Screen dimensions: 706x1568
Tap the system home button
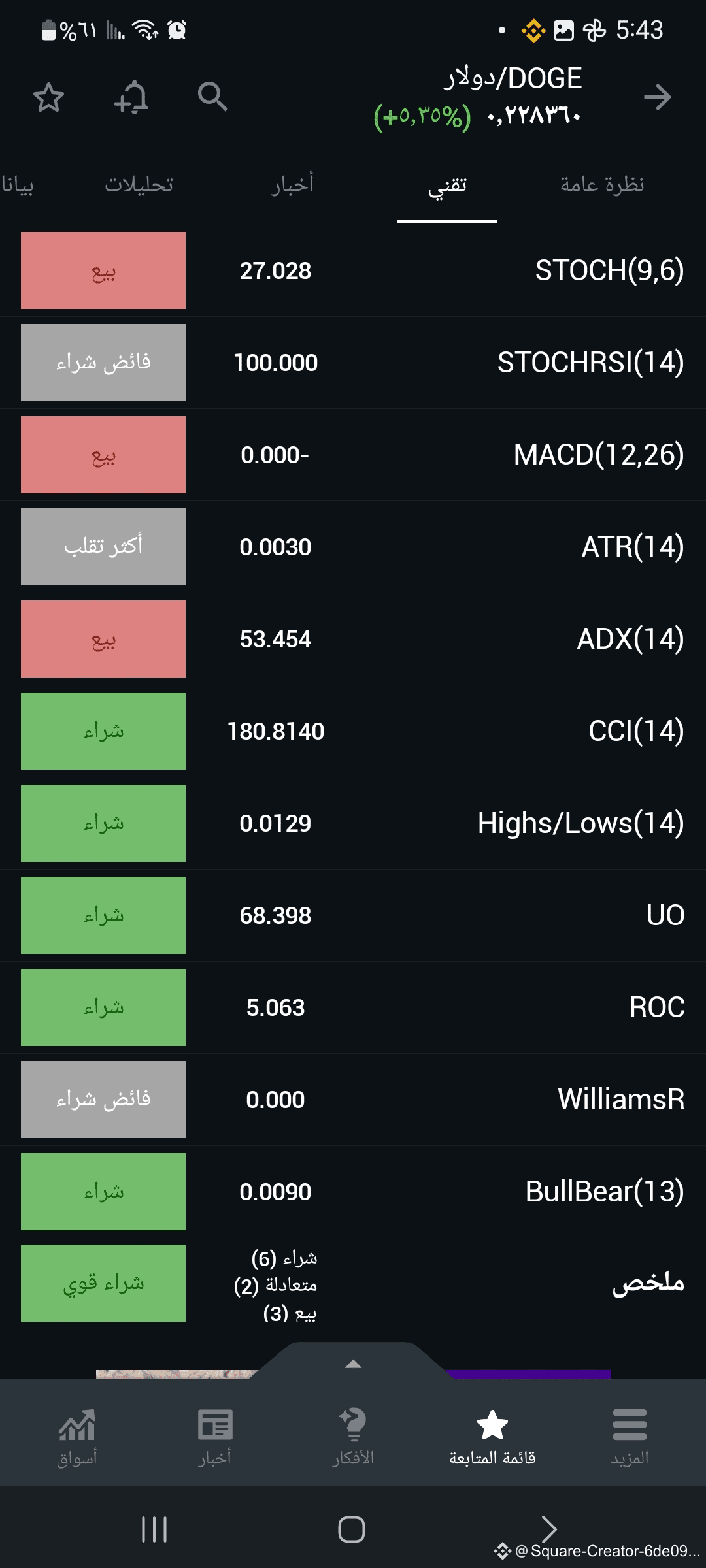(x=352, y=1529)
